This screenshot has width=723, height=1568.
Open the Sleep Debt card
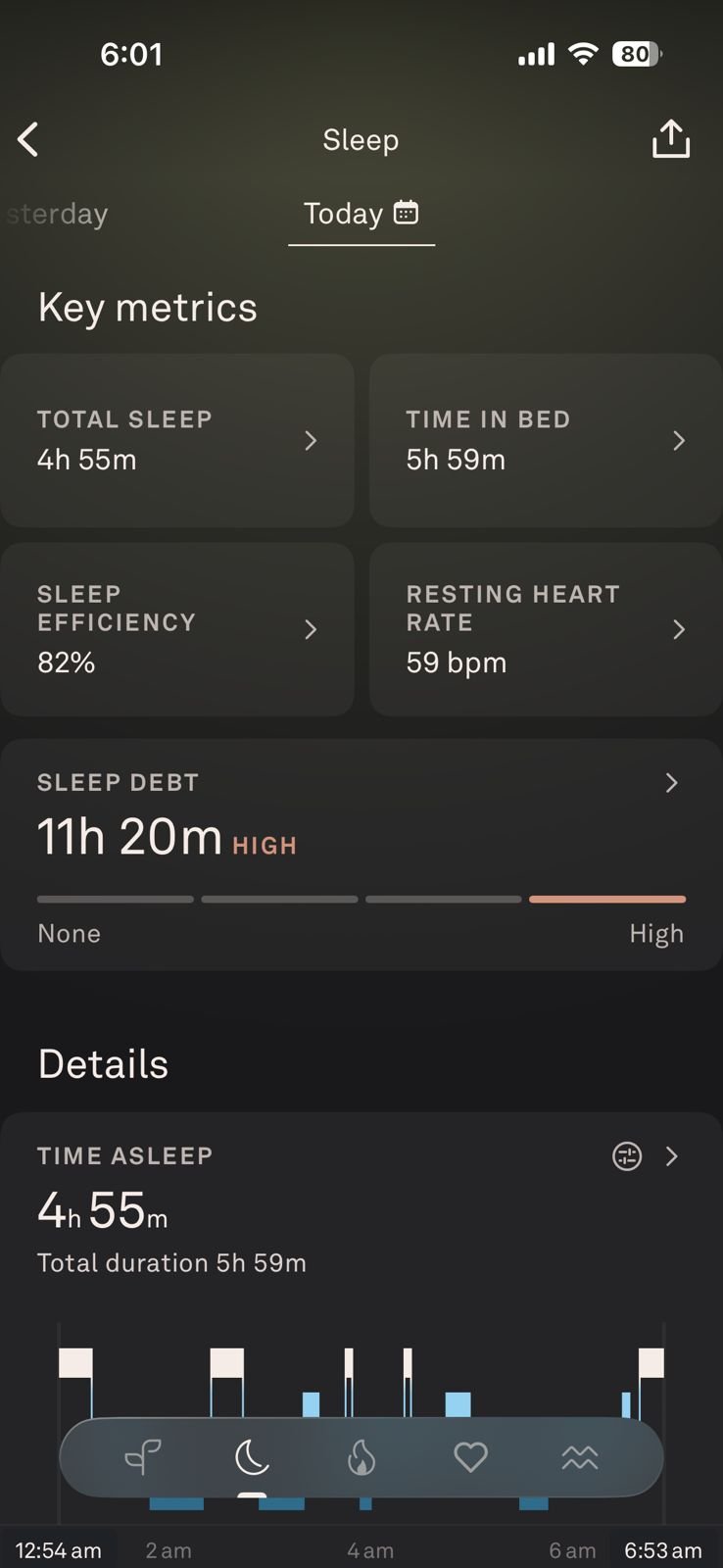[x=361, y=853]
